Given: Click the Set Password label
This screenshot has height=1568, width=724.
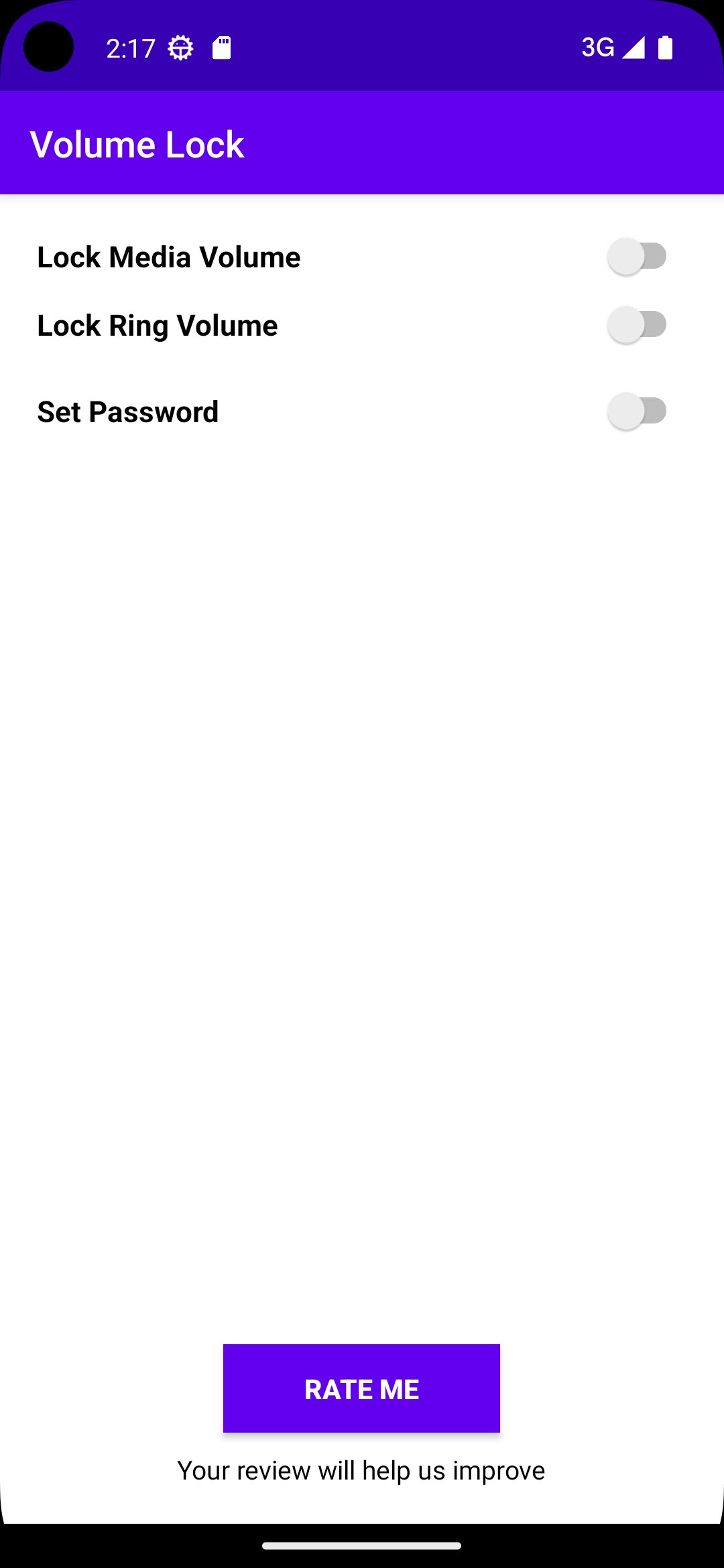Looking at the screenshot, I should pyautogui.click(x=127, y=411).
